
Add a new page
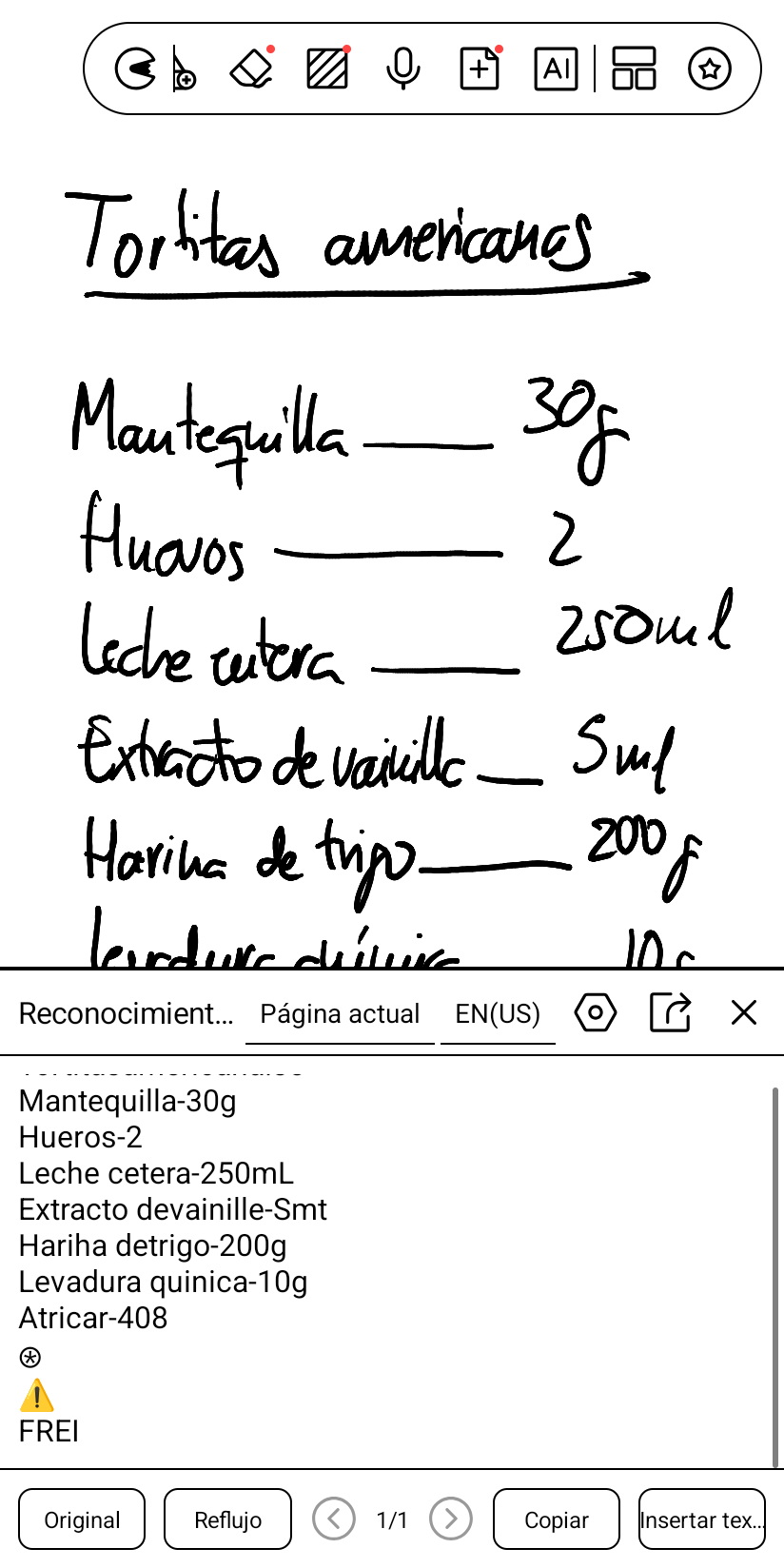480,69
